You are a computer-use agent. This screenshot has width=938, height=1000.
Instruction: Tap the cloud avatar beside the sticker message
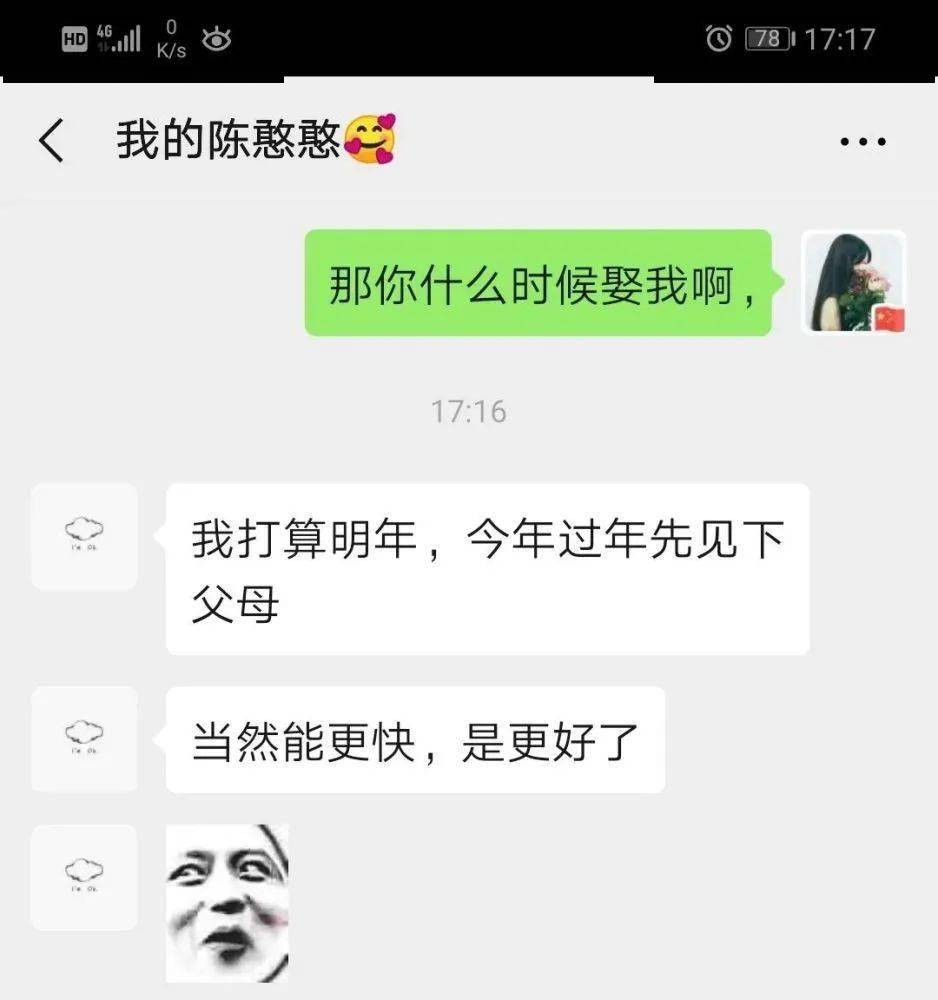click(84, 877)
